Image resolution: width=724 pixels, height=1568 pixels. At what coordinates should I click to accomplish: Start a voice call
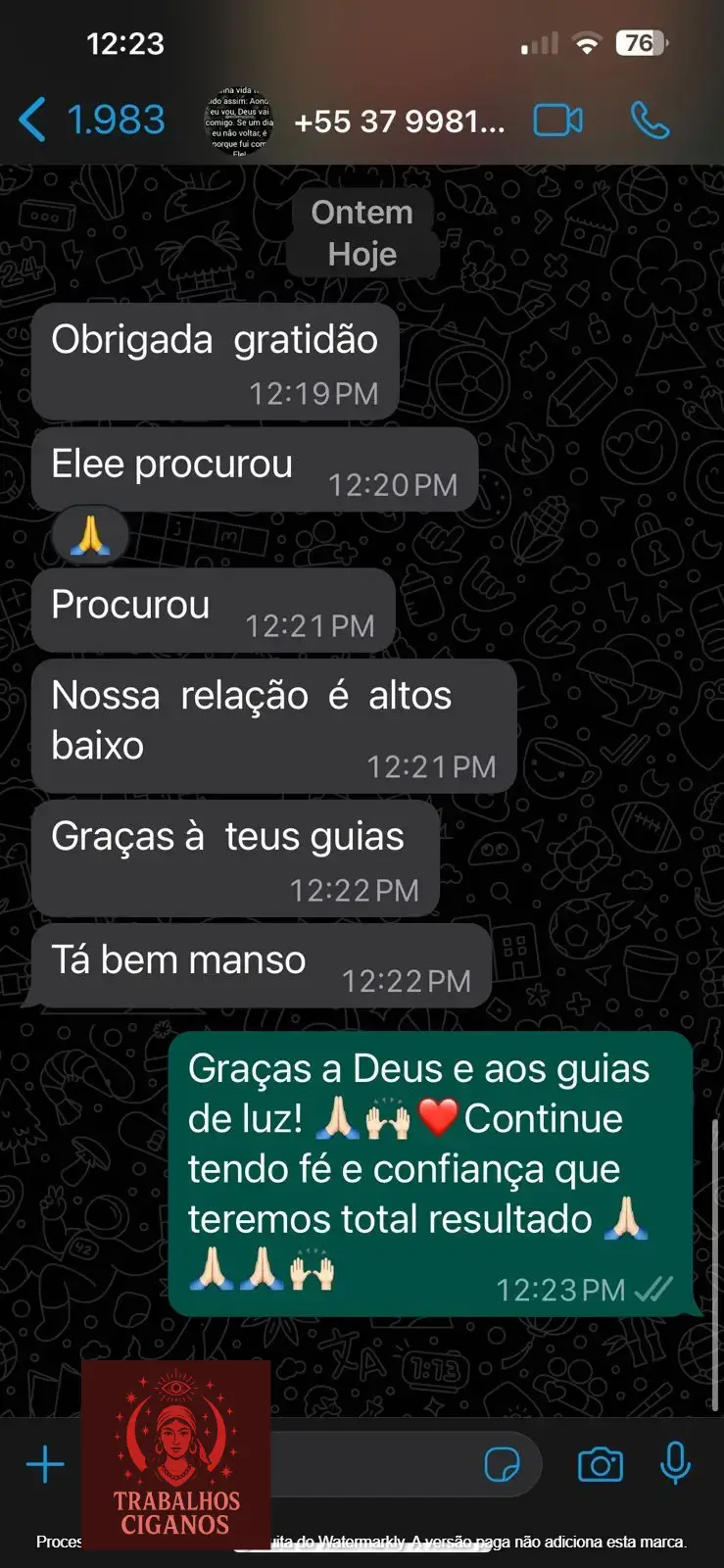(650, 121)
